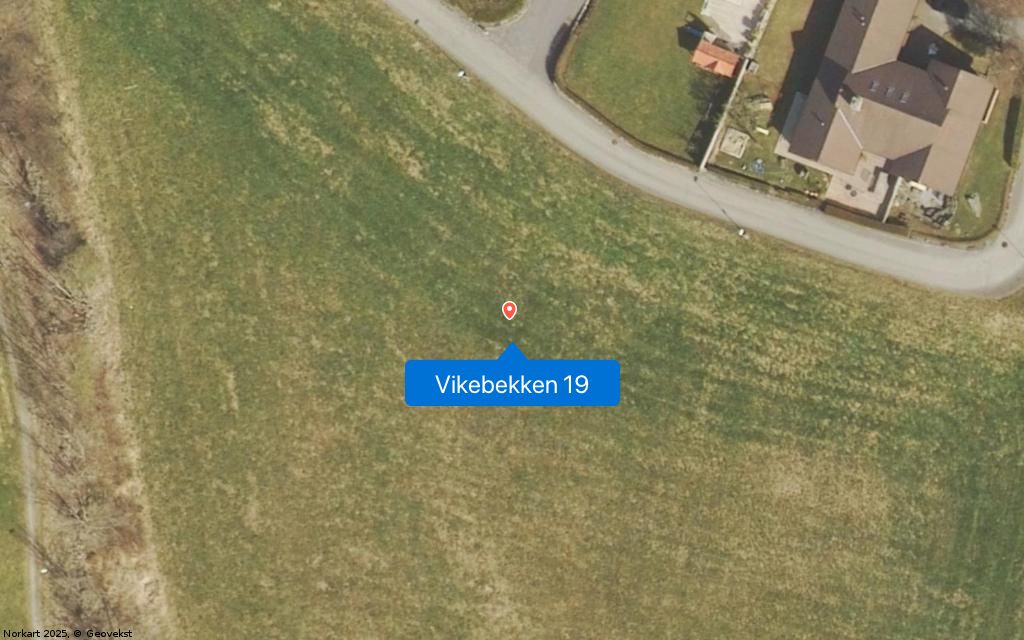
Task: Open the Vikebekken 19 address label
Action: click(x=512, y=384)
